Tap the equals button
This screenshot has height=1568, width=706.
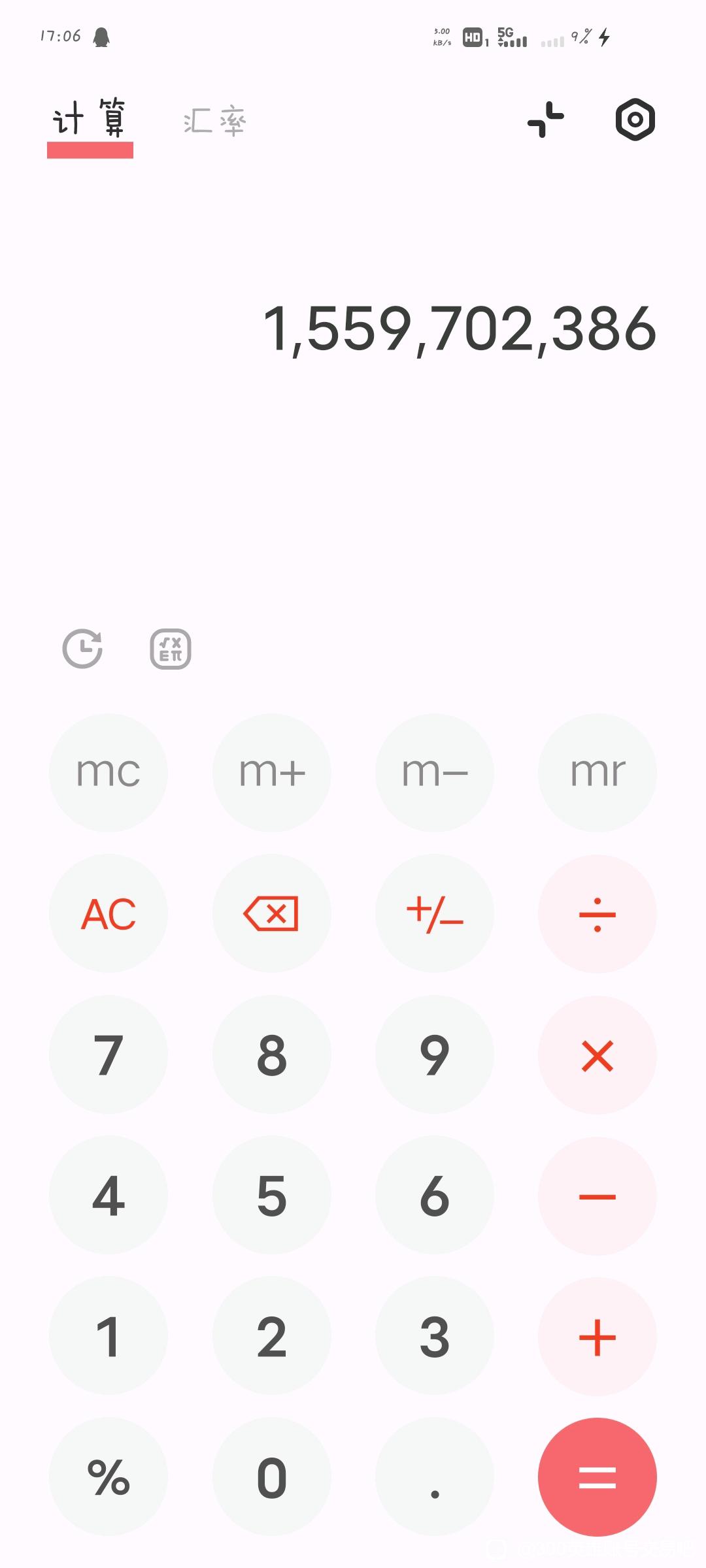click(597, 1477)
